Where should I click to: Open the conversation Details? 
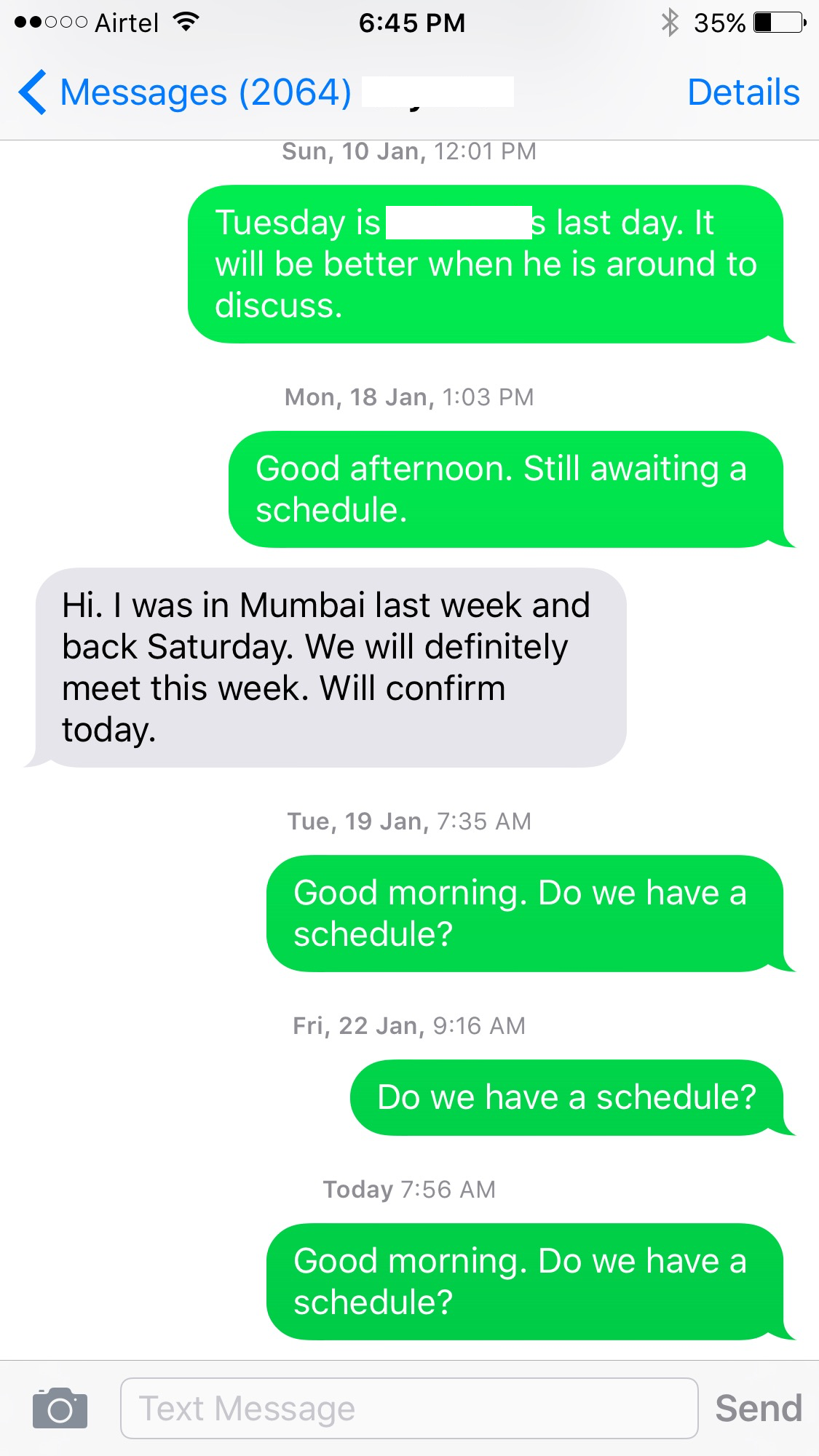pos(743,92)
